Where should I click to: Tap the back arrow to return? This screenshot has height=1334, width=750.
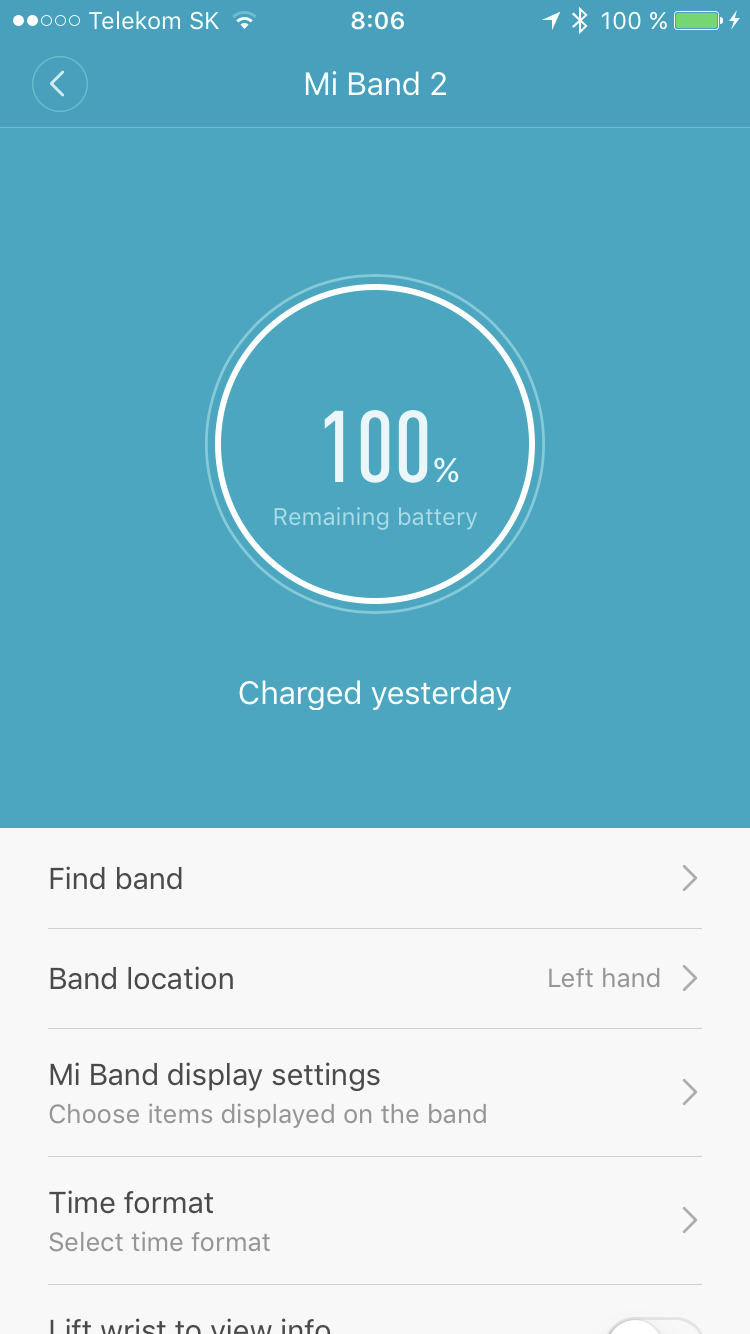pyautogui.click(x=59, y=84)
